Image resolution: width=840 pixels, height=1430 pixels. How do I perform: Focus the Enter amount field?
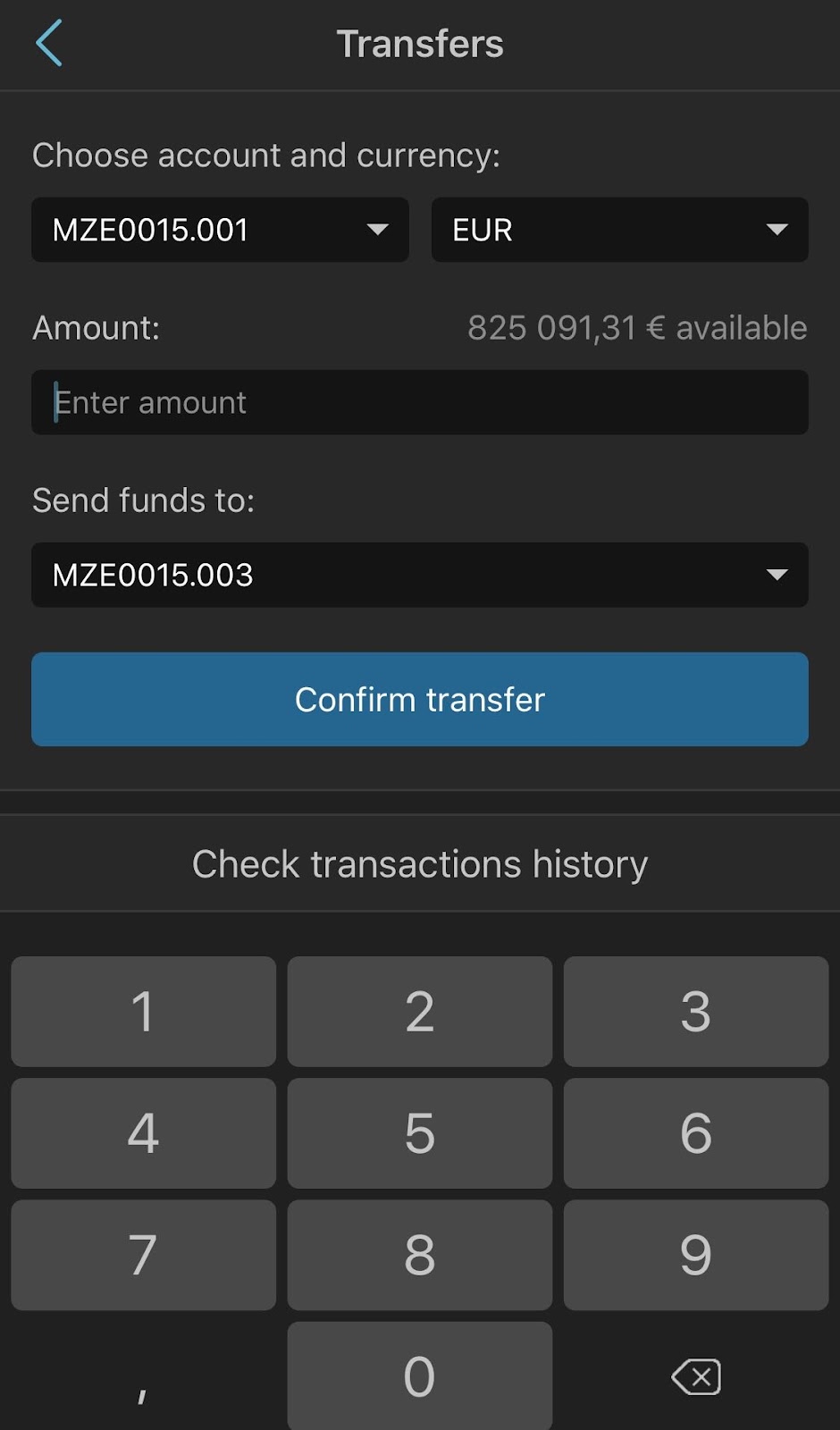tap(419, 402)
